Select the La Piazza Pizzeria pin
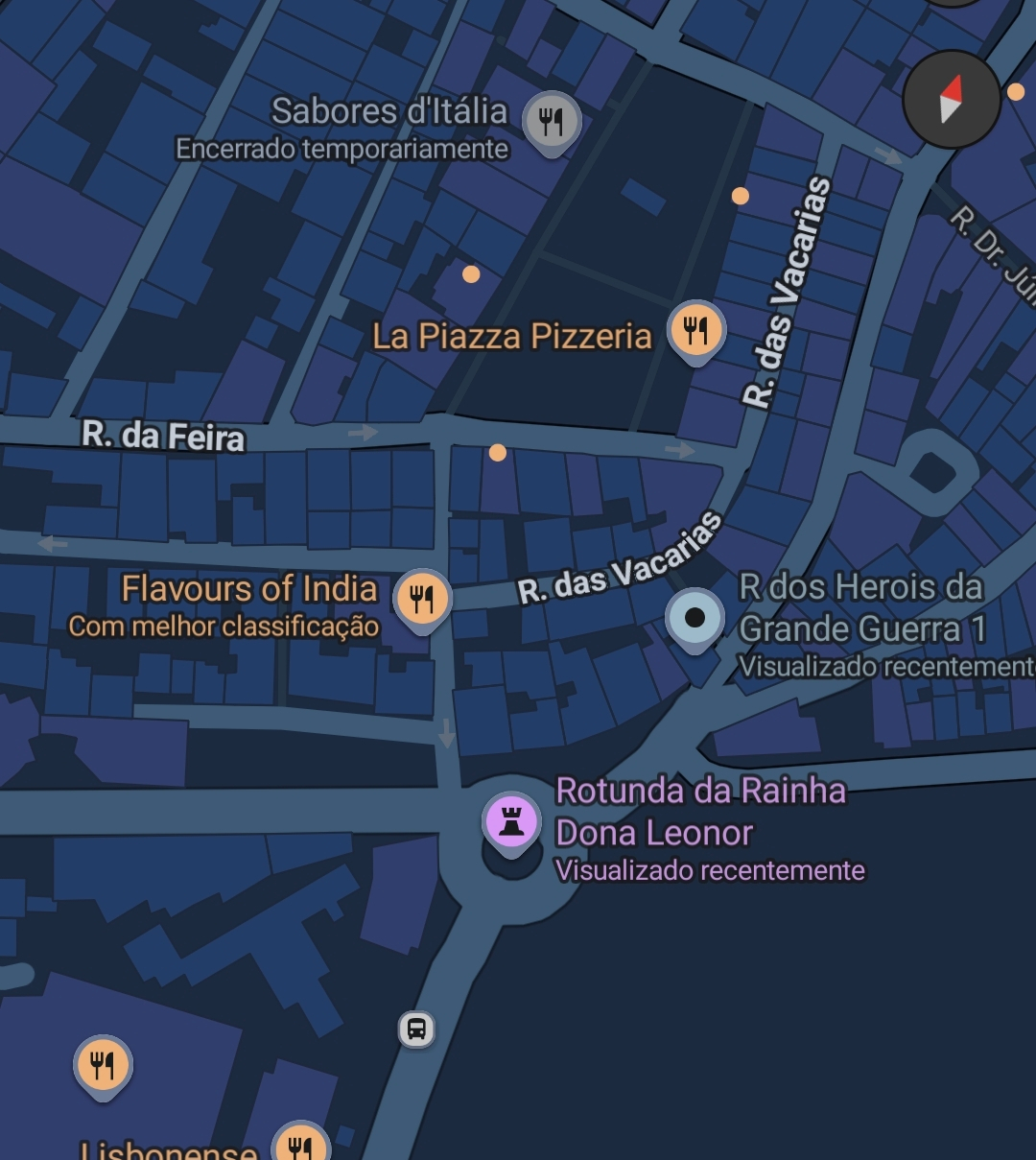 [x=696, y=330]
